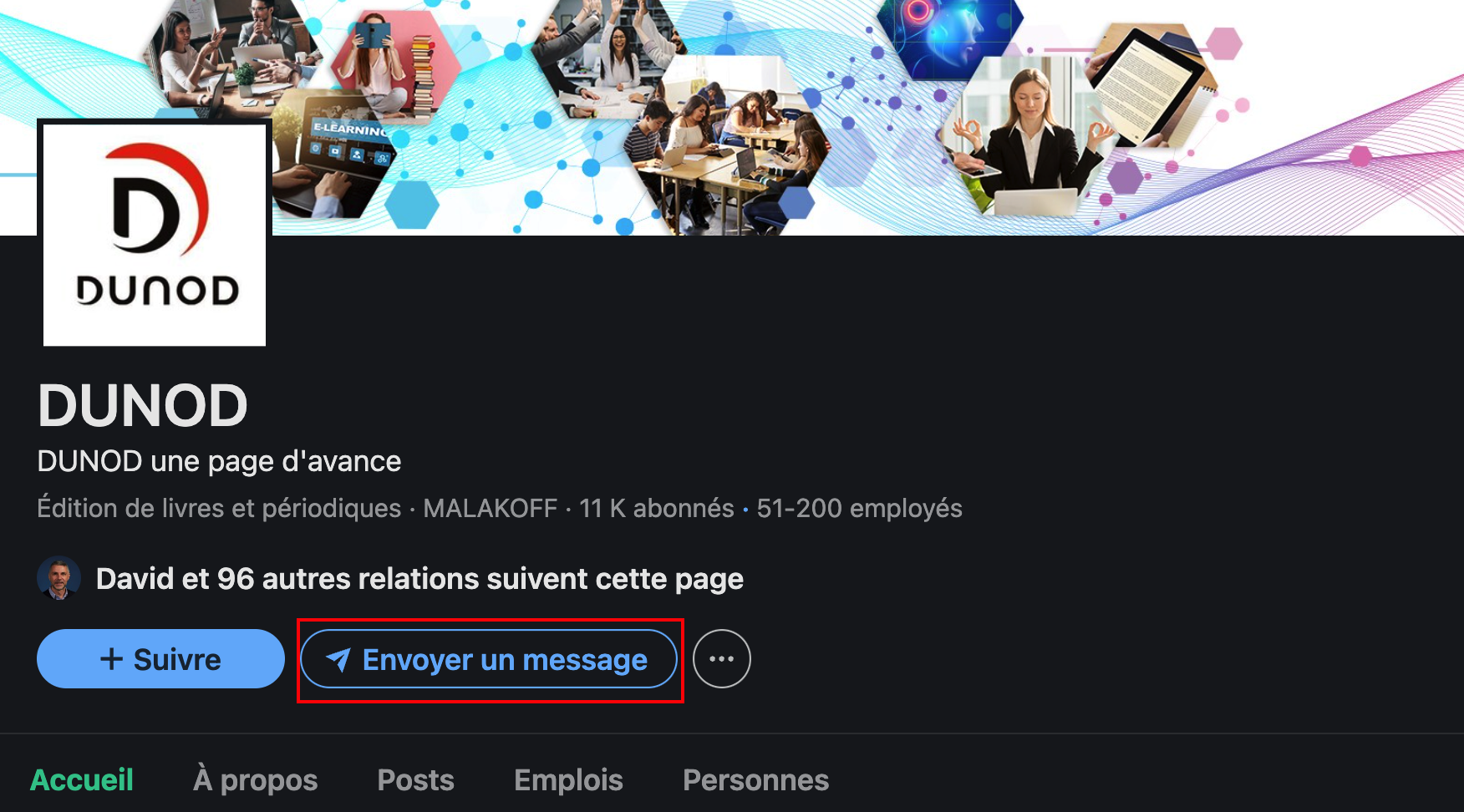The height and width of the screenshot is (812, 1464).
Task: Follow DUNOD with the Suivre button
Action: (160, 659)
